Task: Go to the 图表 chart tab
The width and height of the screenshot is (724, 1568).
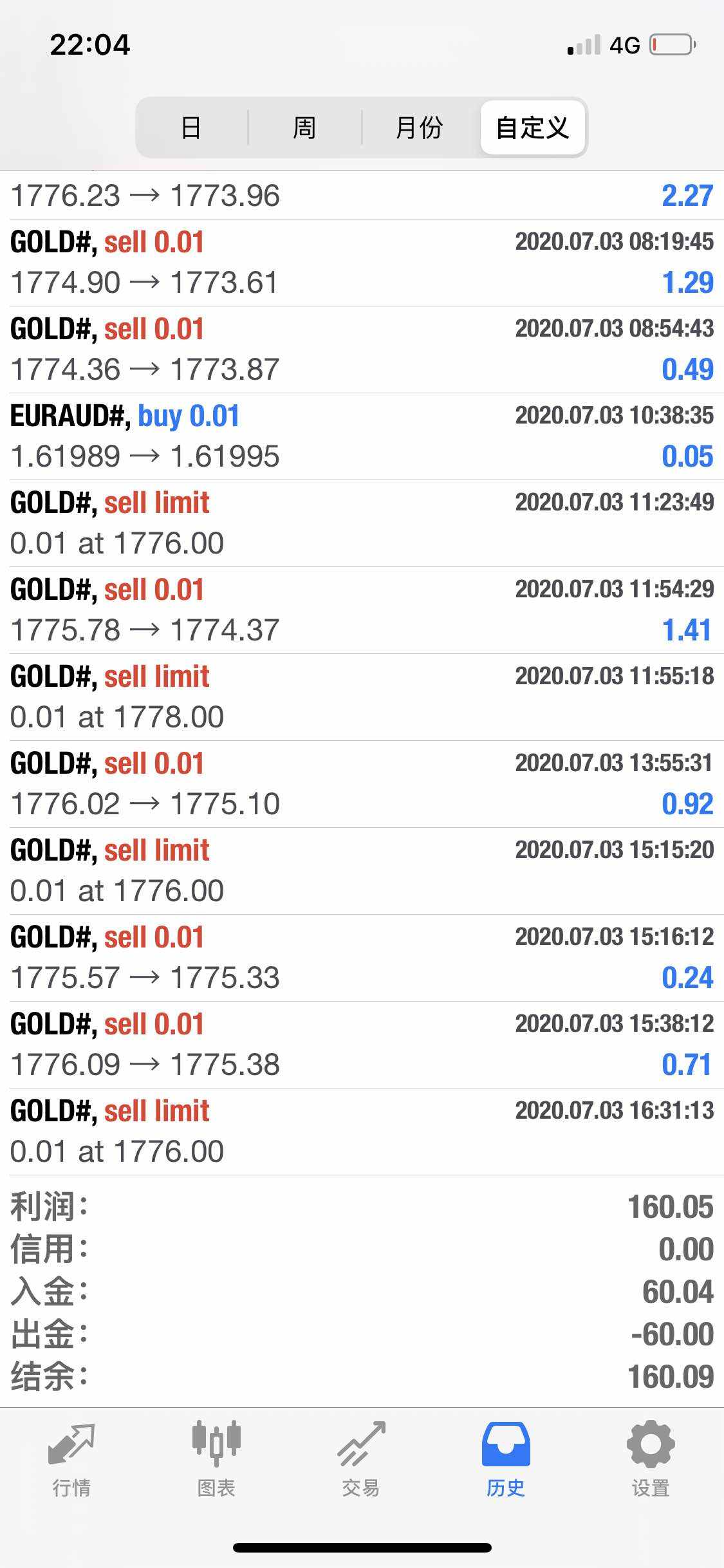Action: (x=216, y=1460)
